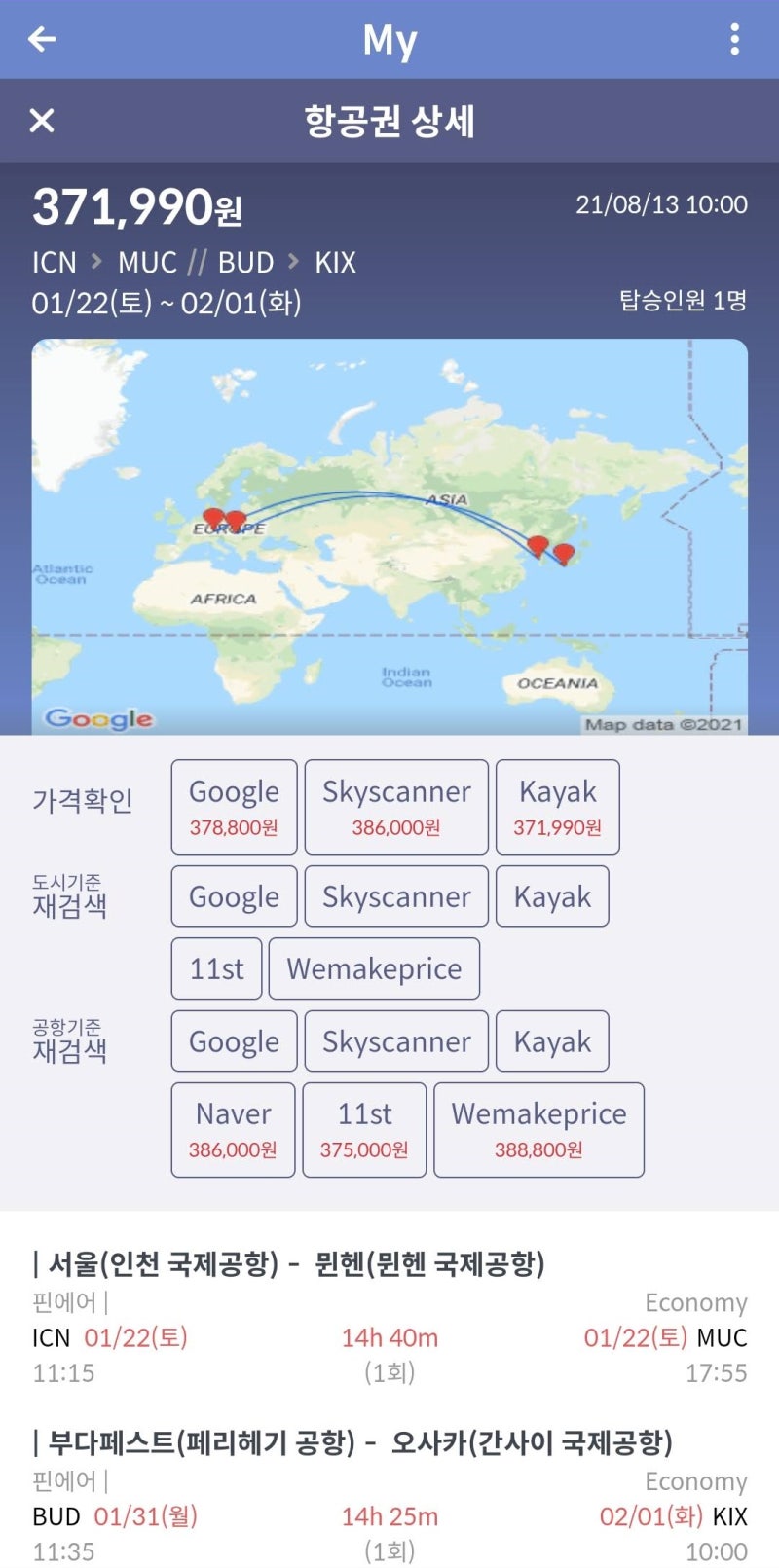This screenshot has width=779, height=1568.
Task: Re-search by city on 11st
Action: point(215,967)
